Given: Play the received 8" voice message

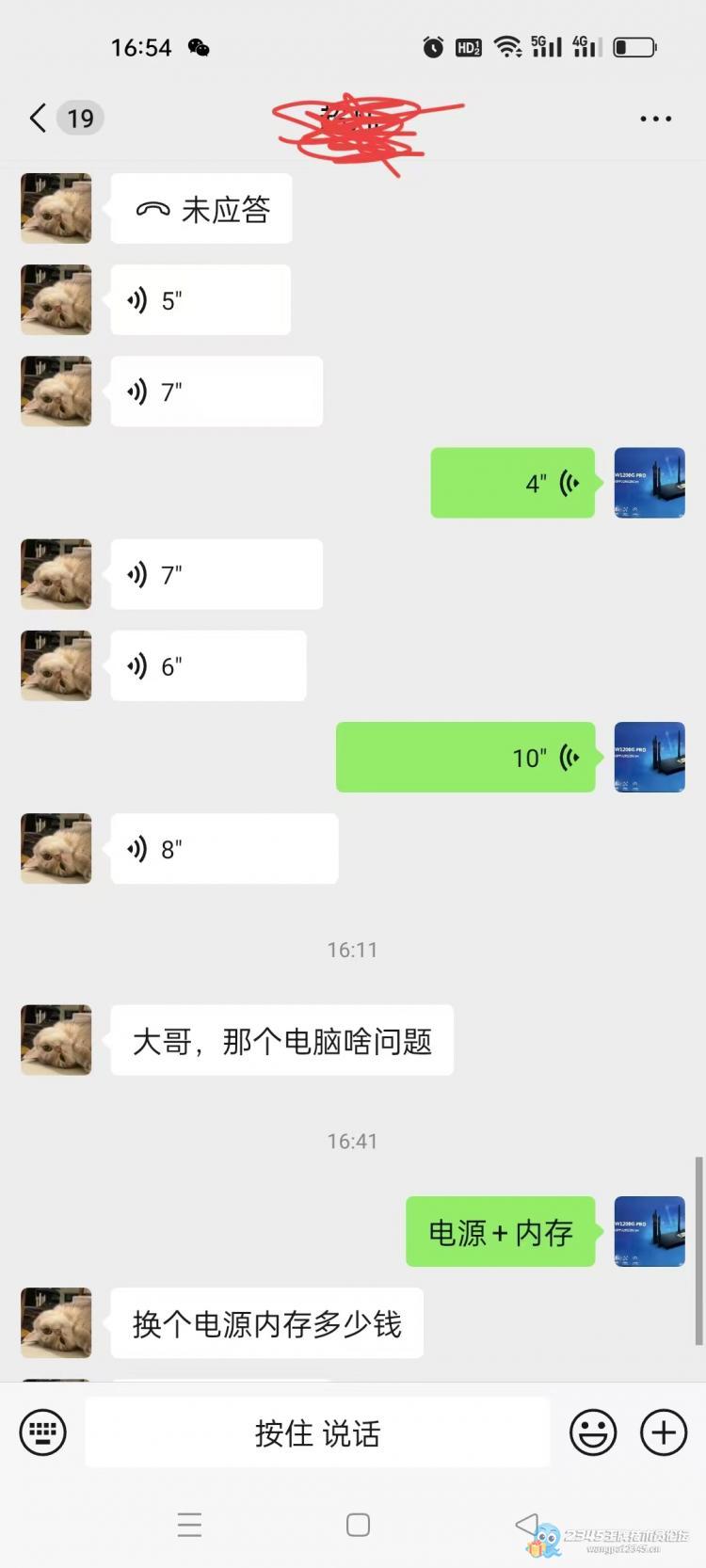Looking at the screenshot, I should pyautogui.click(x=224, y=849).
